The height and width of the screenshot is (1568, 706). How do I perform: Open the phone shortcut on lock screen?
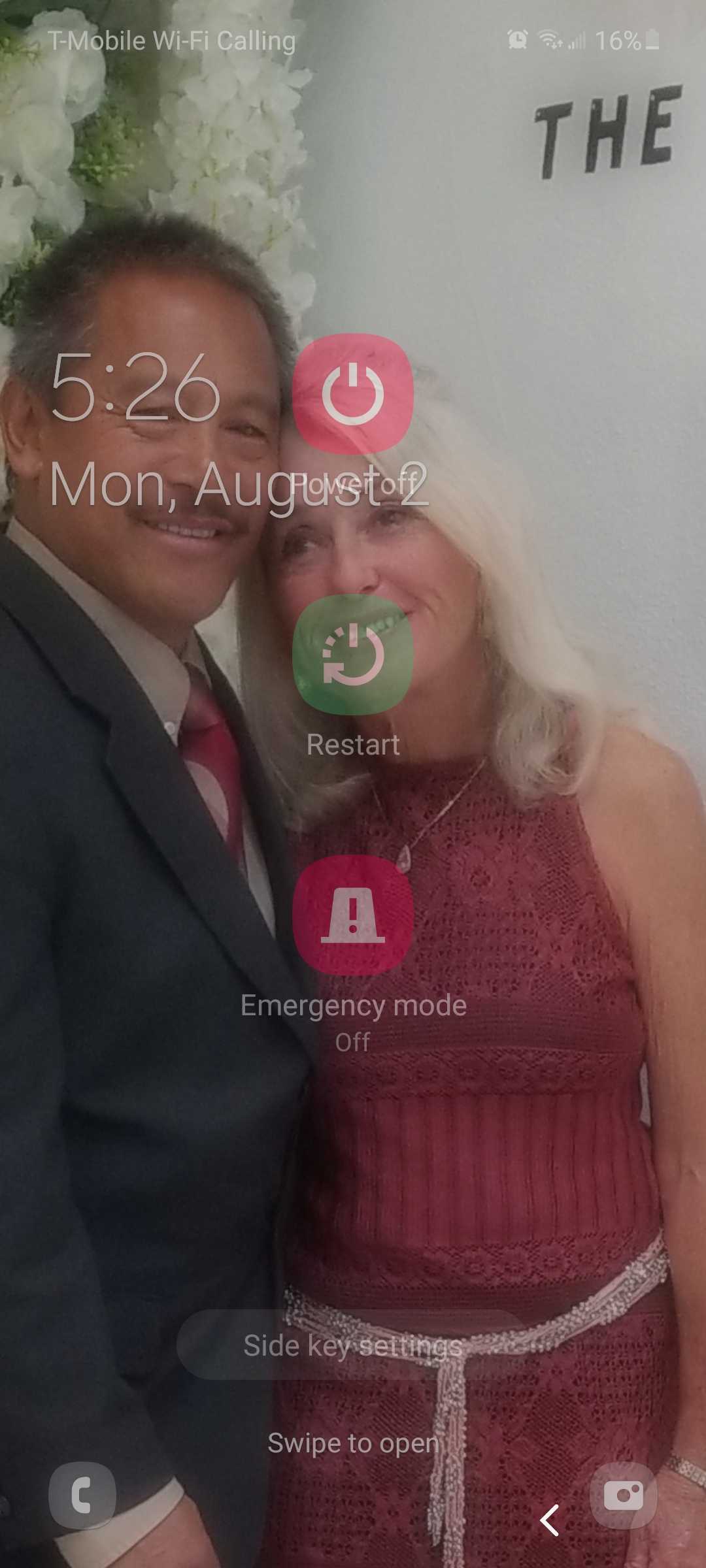(82, 1495)
